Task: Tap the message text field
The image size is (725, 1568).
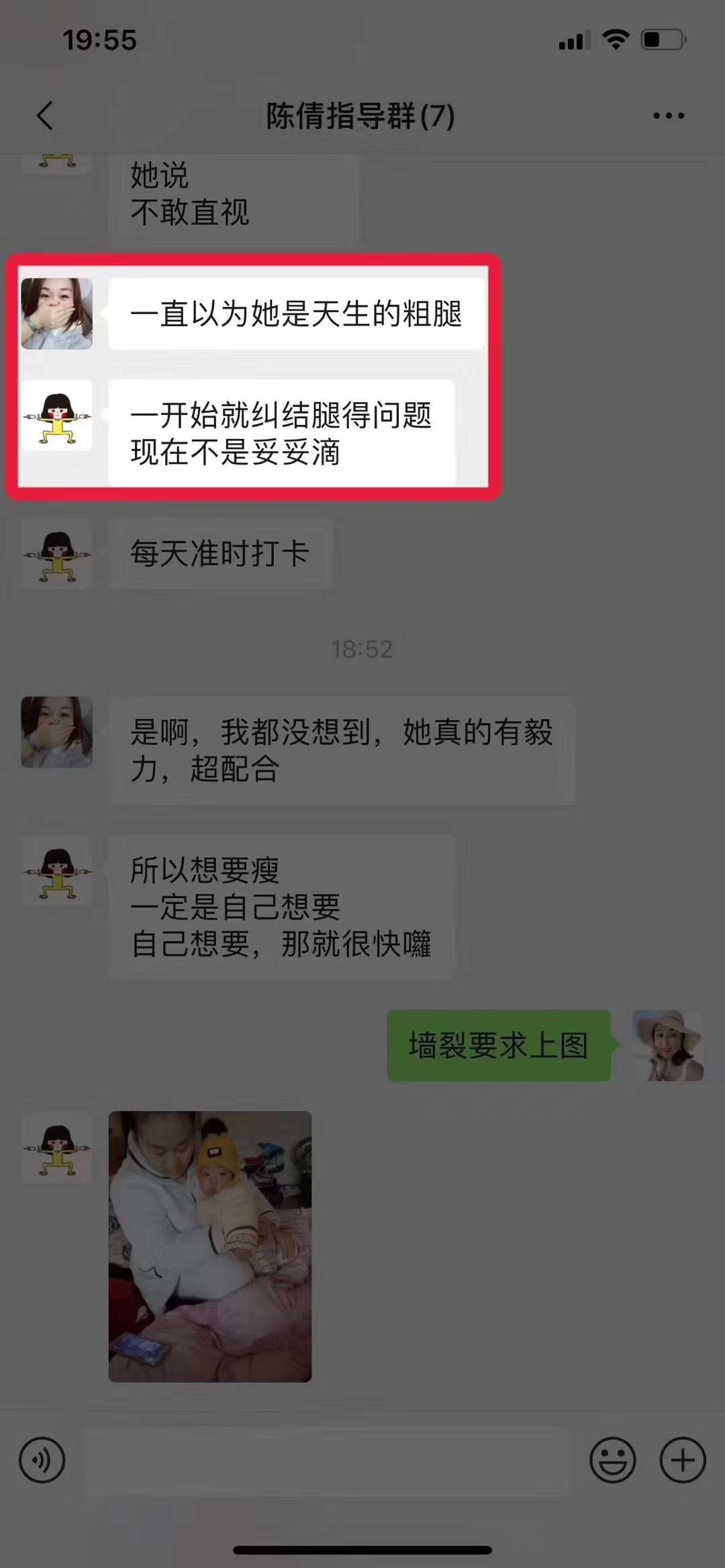Action: (x=326, y=1460)
